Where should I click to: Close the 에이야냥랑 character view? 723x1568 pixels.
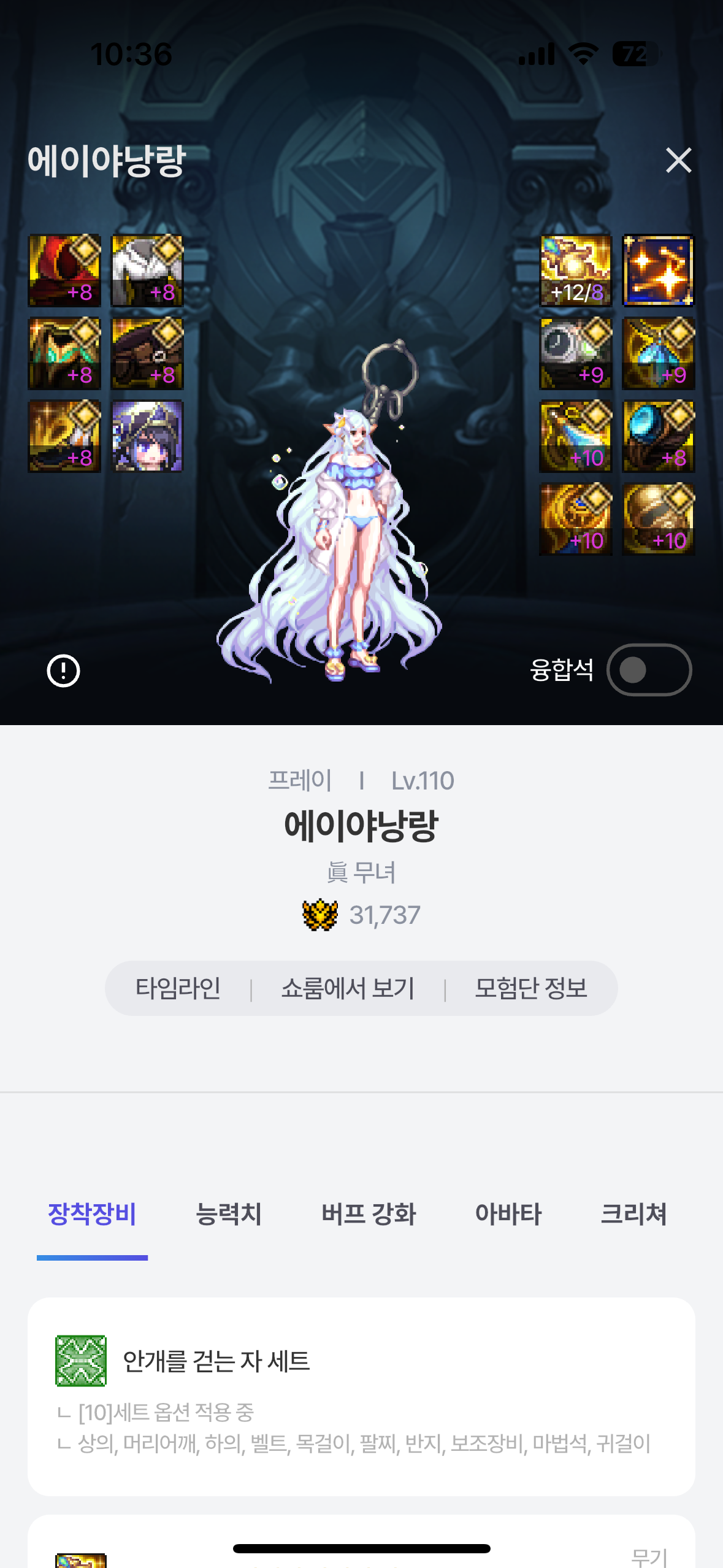click(678, 161)
